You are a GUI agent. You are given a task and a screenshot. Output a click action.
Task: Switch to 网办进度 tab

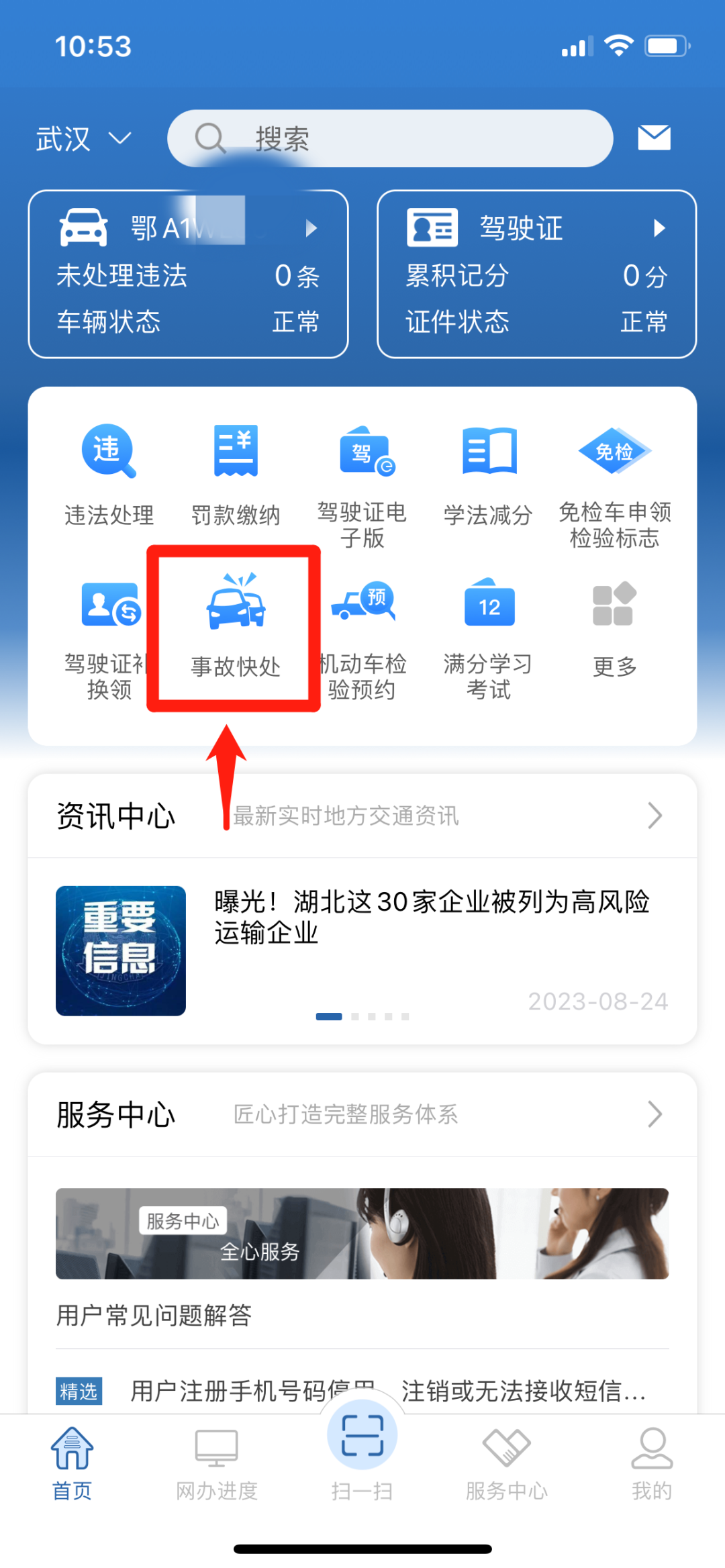point(217,1465)
